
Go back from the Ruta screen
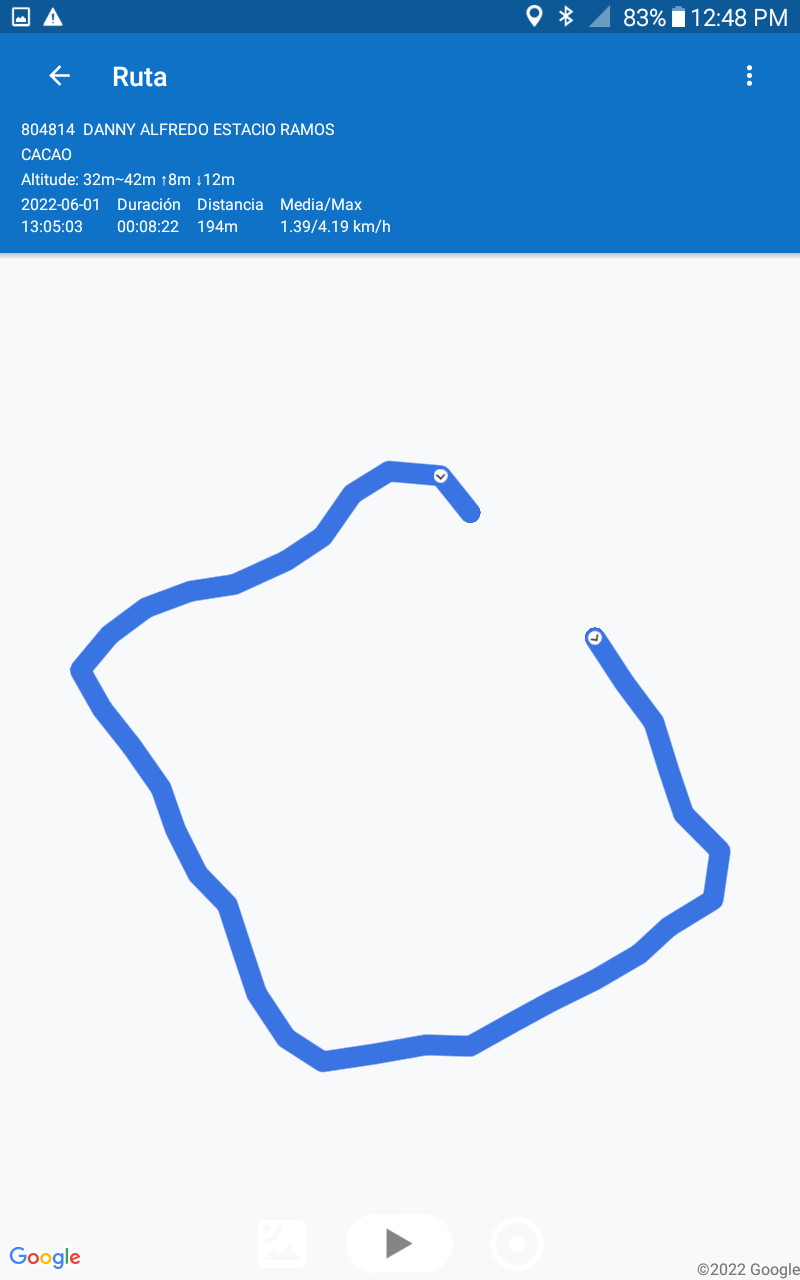pyautogui.click(x=60, y=76)
